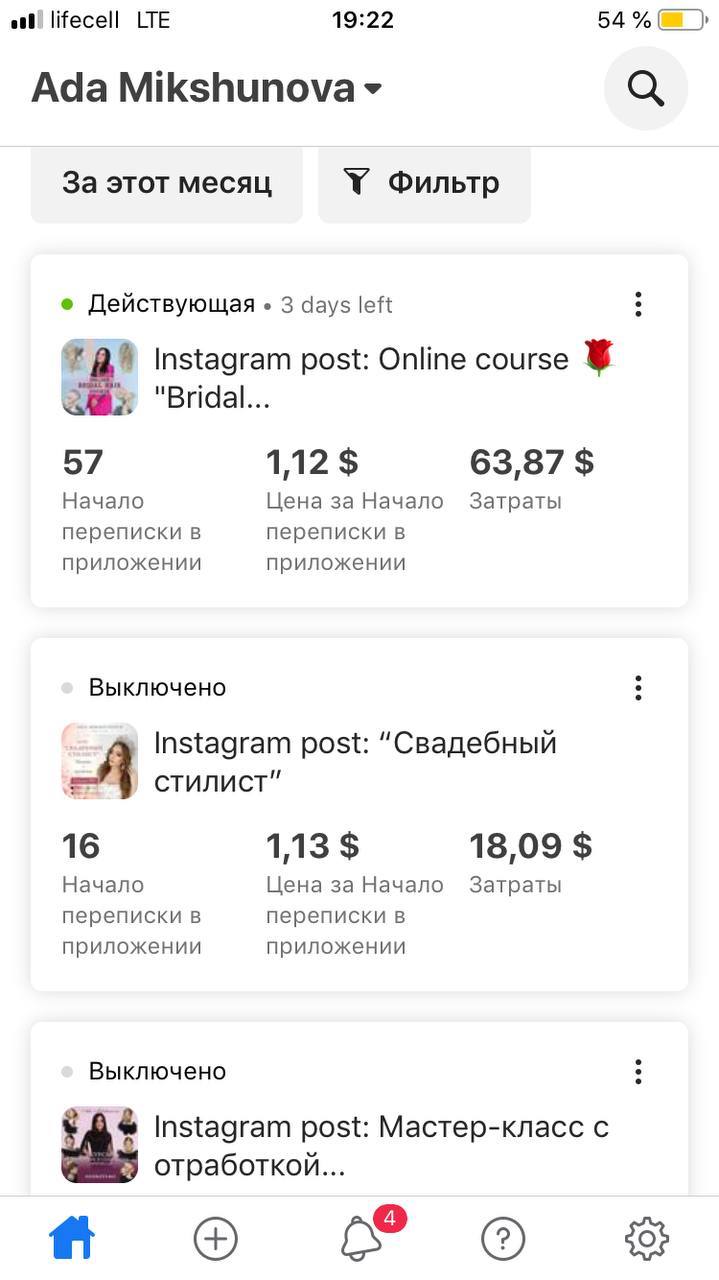Open the 'Фильтр' filter button
This screenshot has height=1280, width=719.
coord(424,183)
